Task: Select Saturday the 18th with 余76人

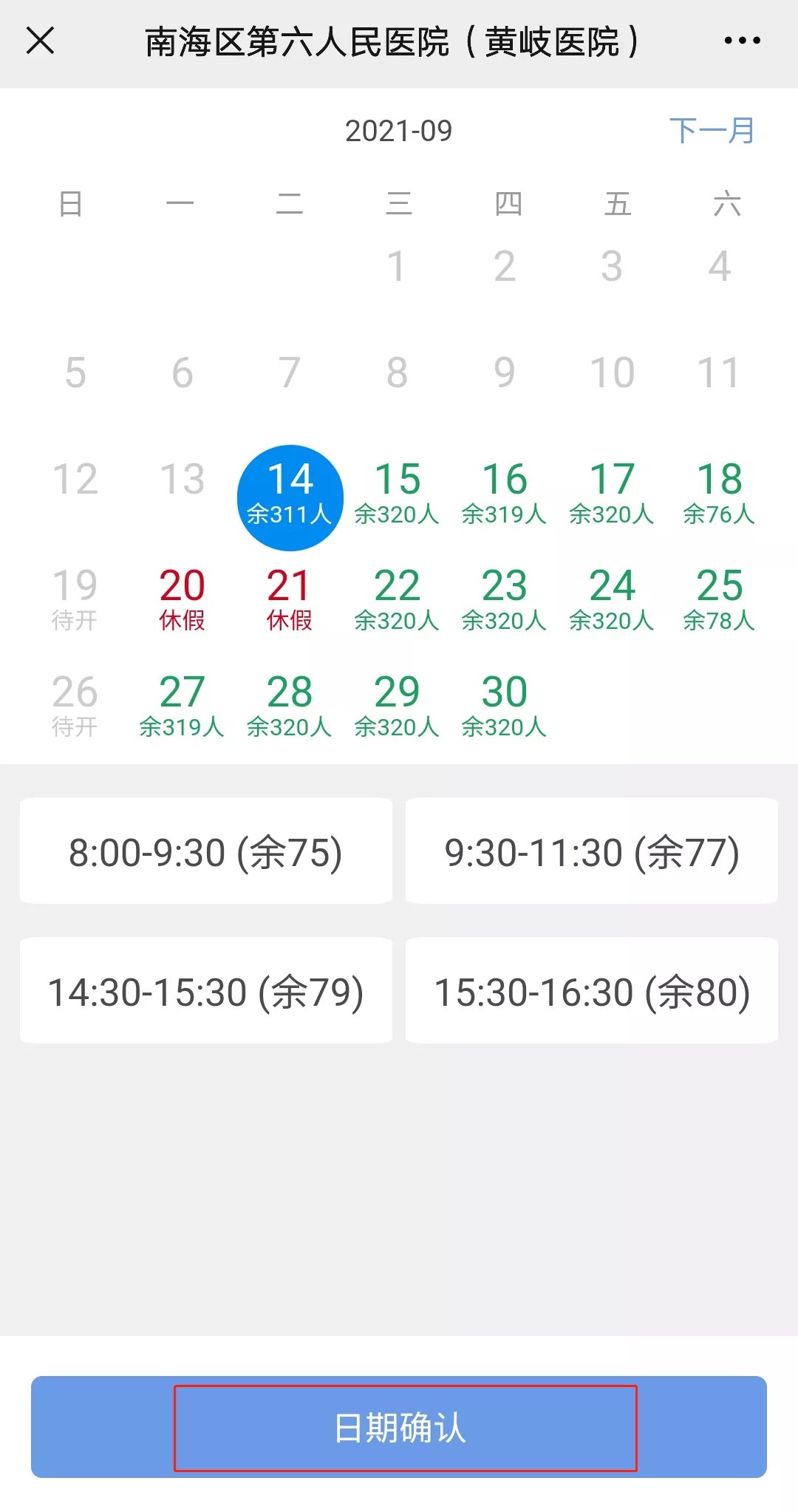Action: (x=719, y=493)
